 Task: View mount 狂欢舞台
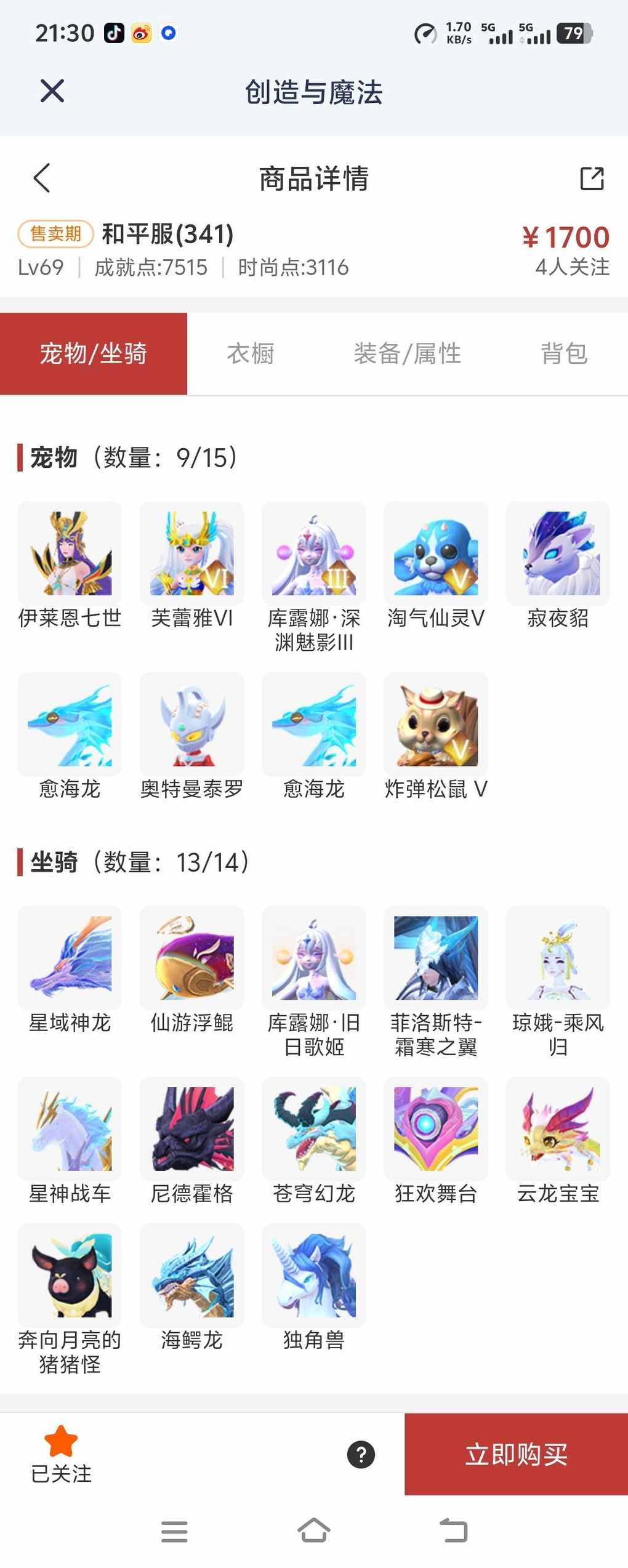point(436,1128)
